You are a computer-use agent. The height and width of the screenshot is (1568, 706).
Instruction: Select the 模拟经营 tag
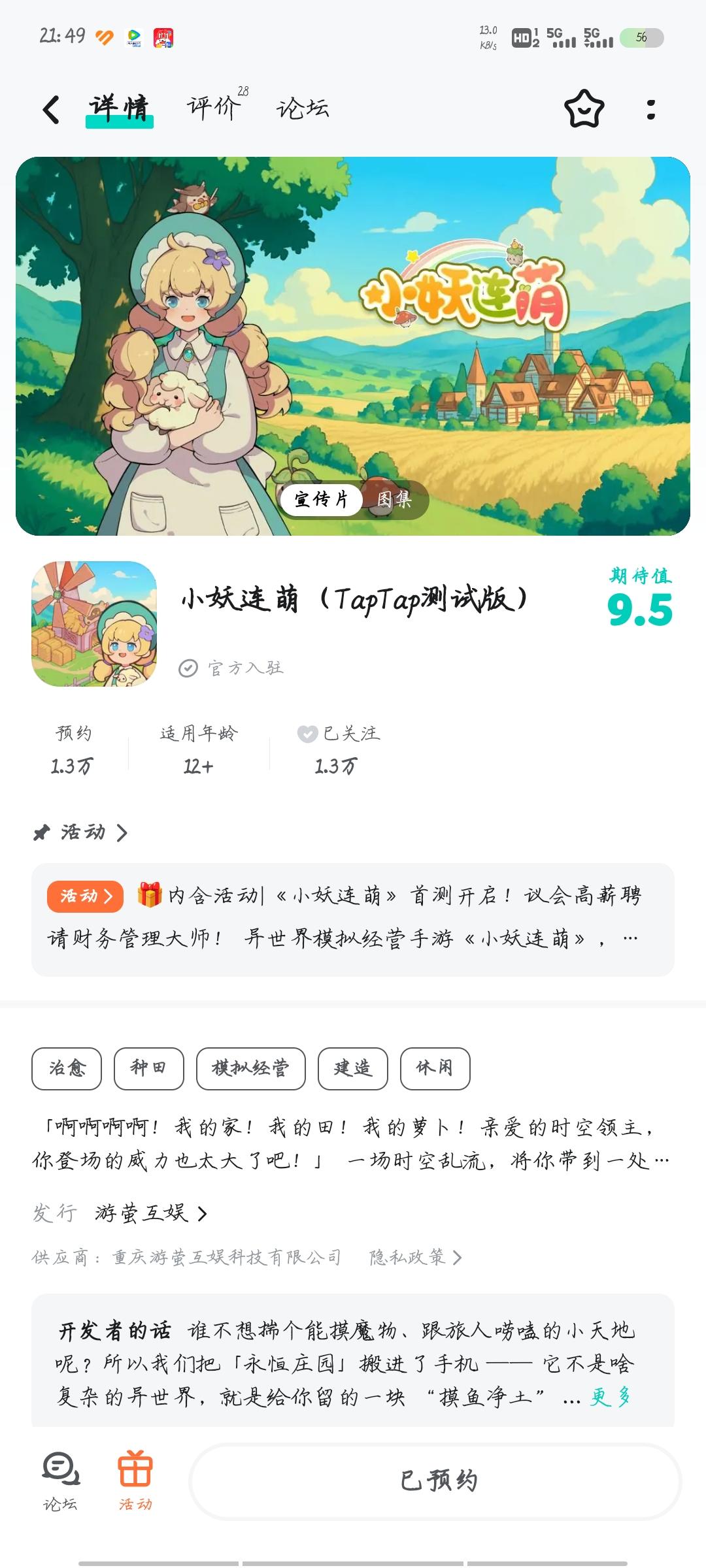250,1069
